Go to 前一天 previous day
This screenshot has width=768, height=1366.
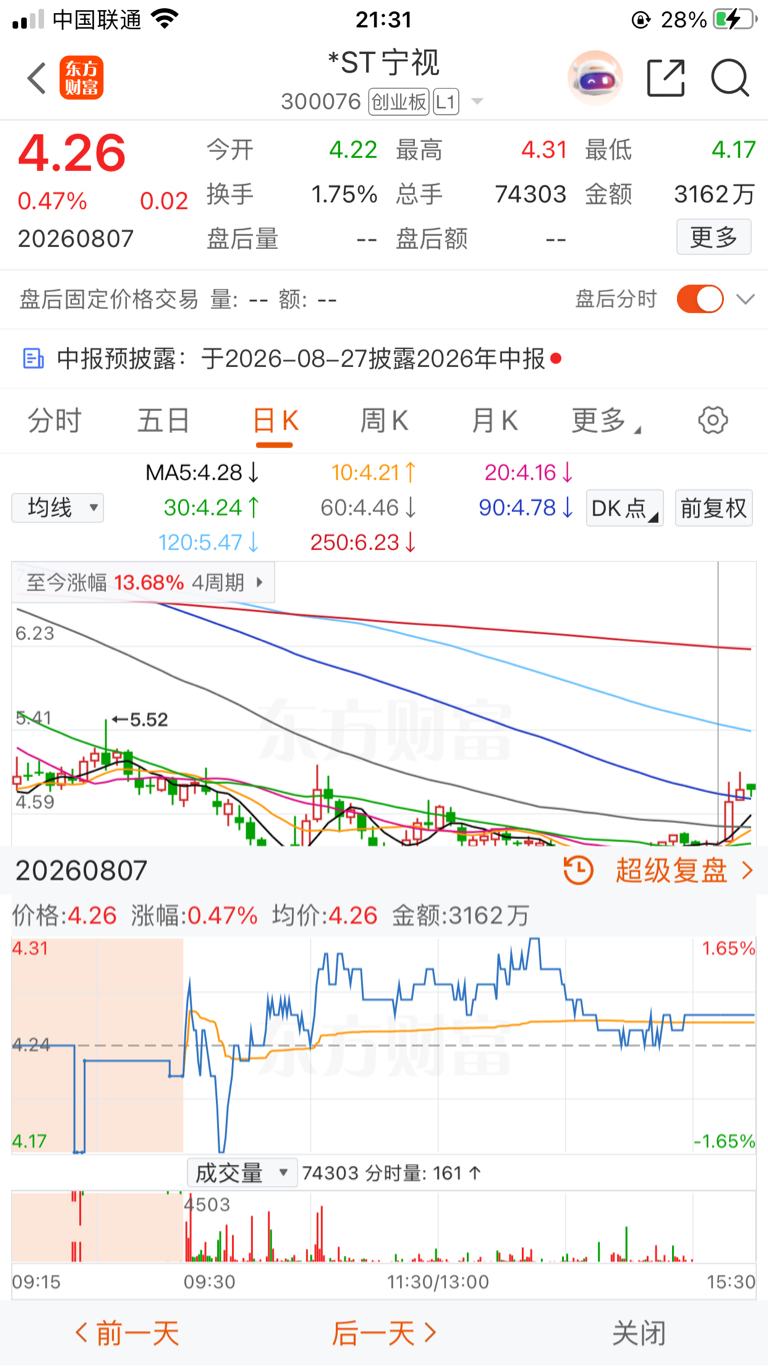coord(127,1333)
